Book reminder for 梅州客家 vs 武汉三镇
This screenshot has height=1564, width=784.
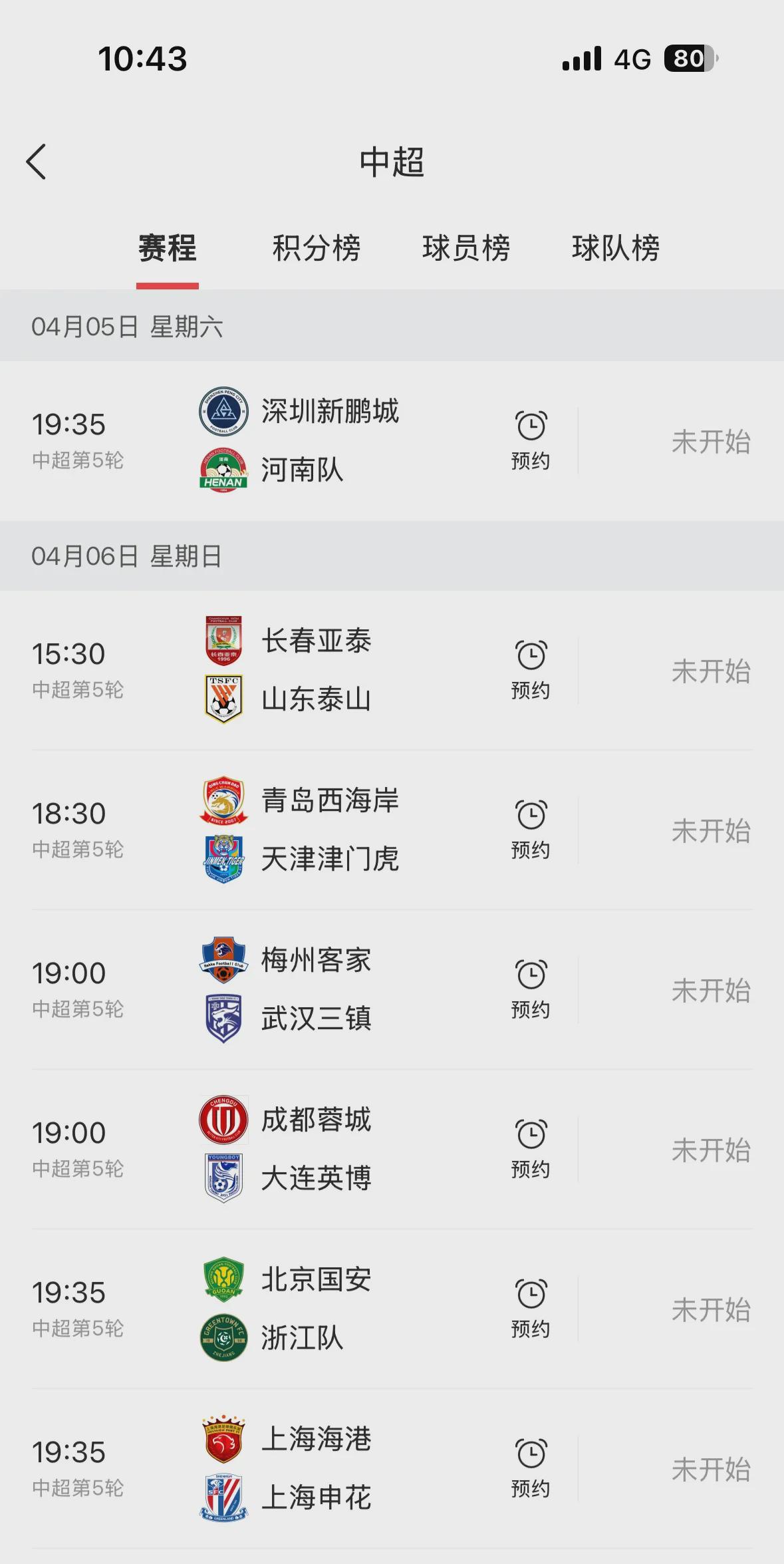[x=531, y=989]
